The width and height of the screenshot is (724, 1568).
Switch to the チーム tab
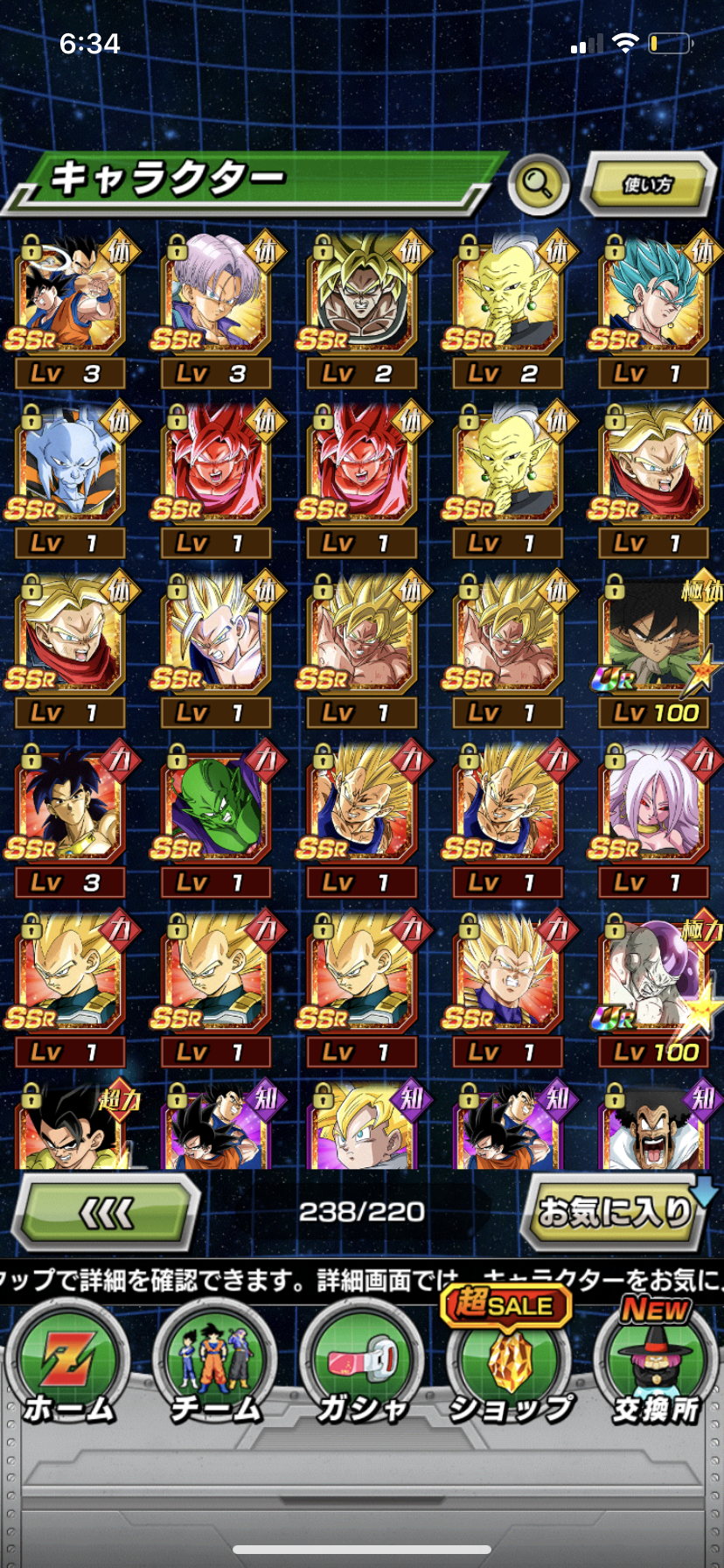tap(215, 1365)
